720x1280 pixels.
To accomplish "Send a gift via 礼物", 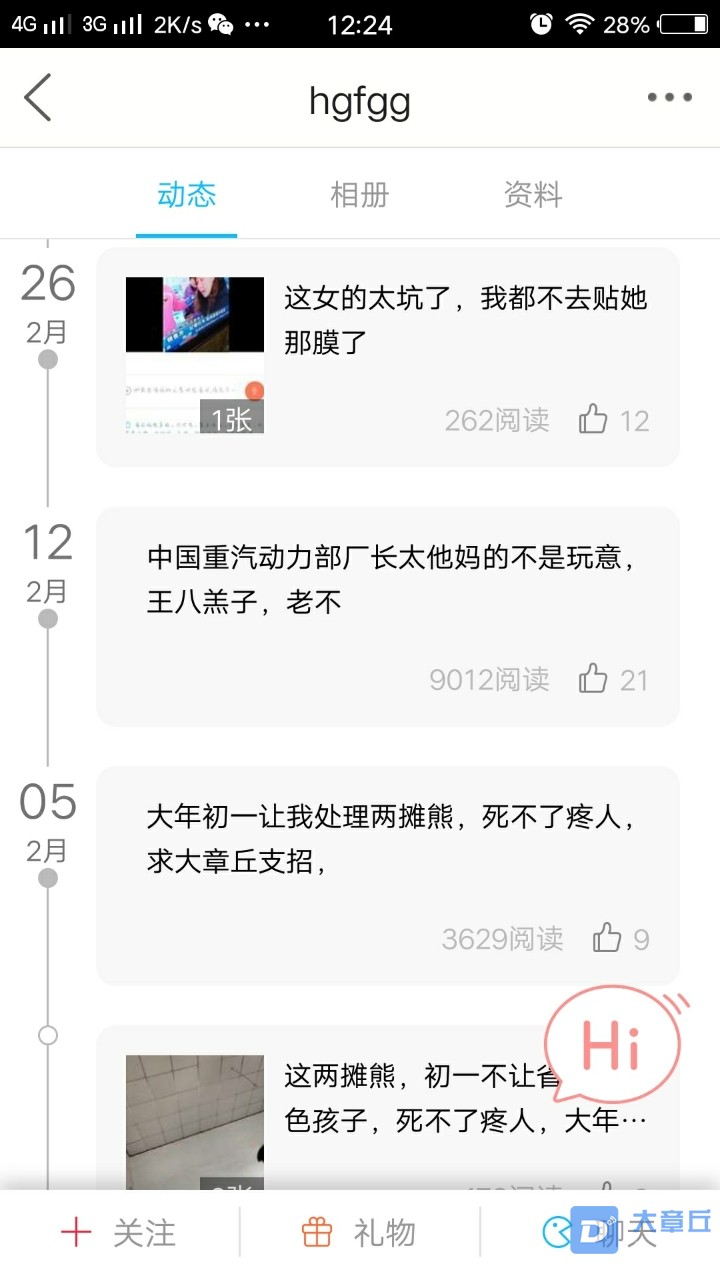I will tap(358, 1233).
